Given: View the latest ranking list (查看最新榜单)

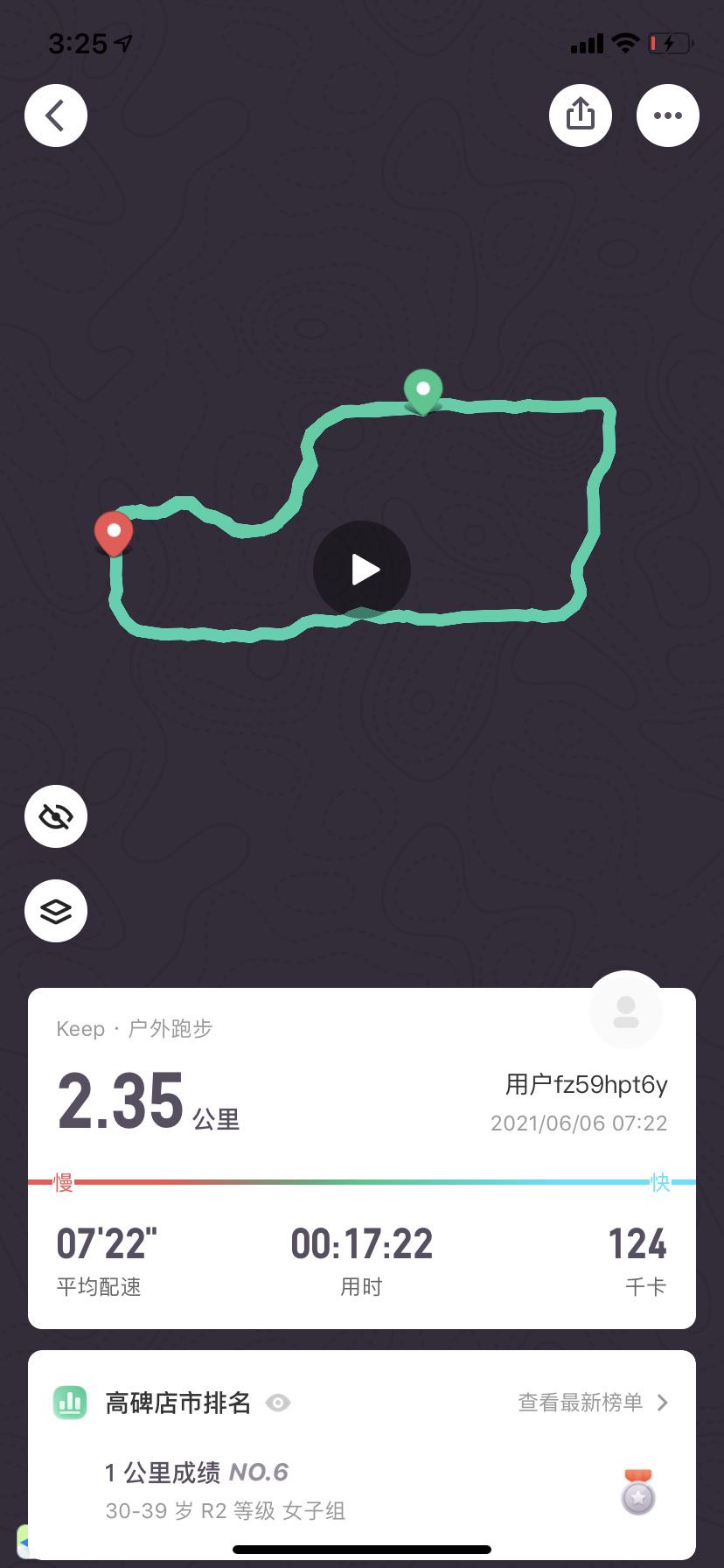Looking at the screenshot, I should click(593, 1403).
